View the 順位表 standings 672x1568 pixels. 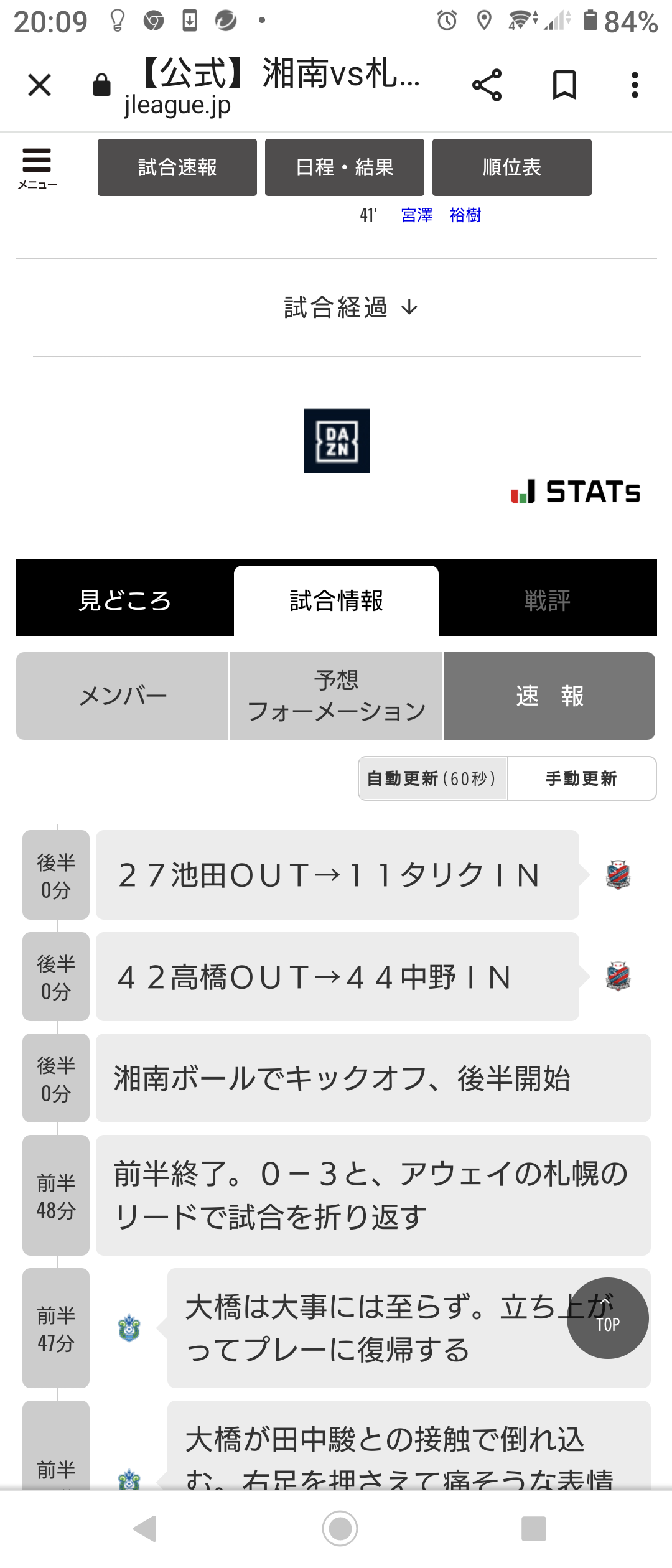512,167
